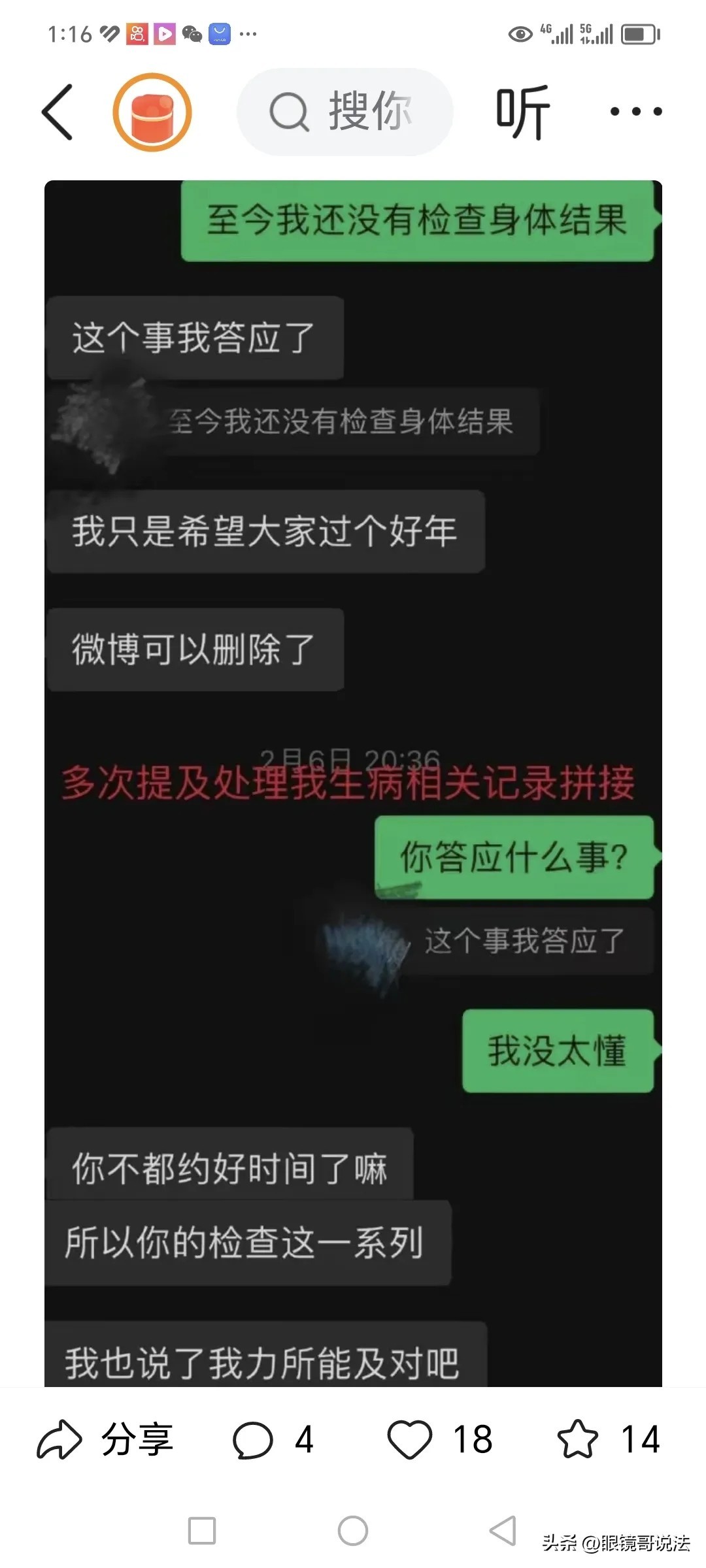Share this post via 分享
The height and width of the screenshot is (1568, 706).
[105, 1439]
